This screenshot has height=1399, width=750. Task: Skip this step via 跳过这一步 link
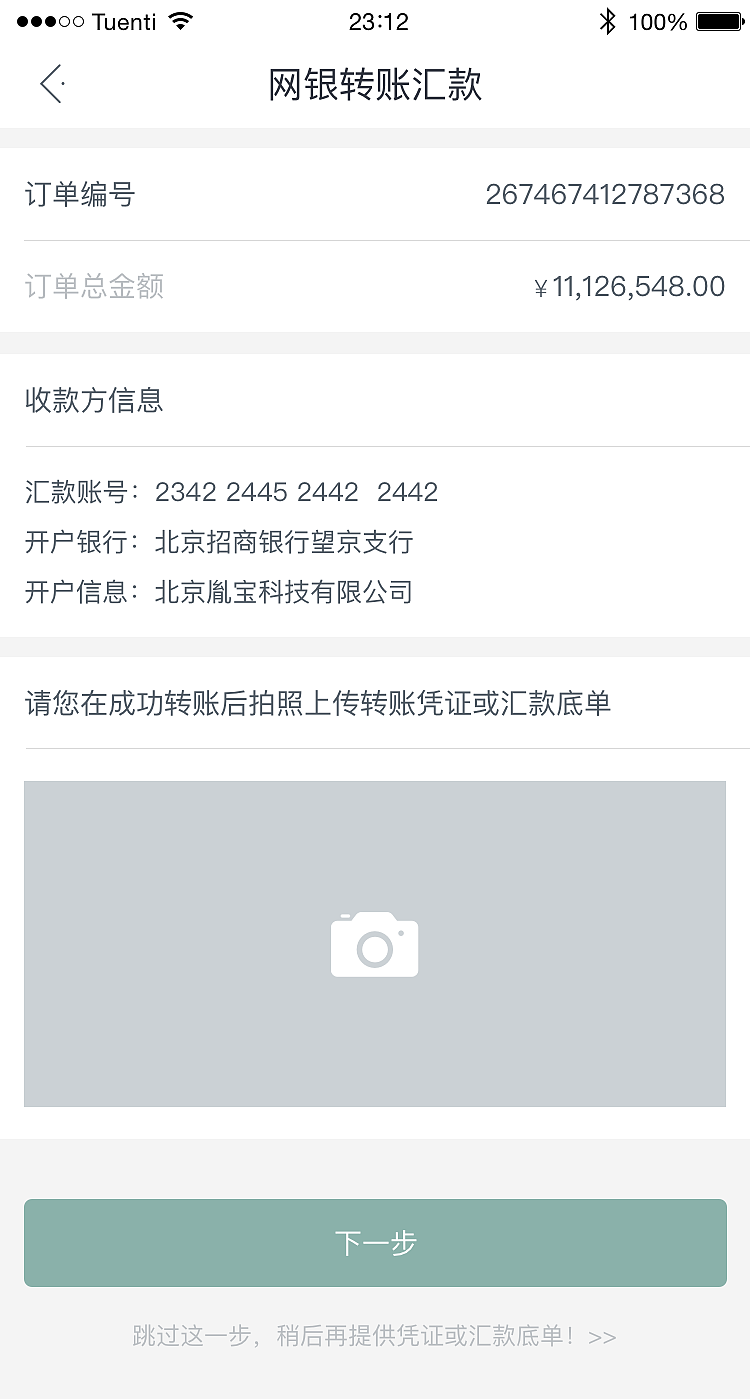click(375, 1336)
